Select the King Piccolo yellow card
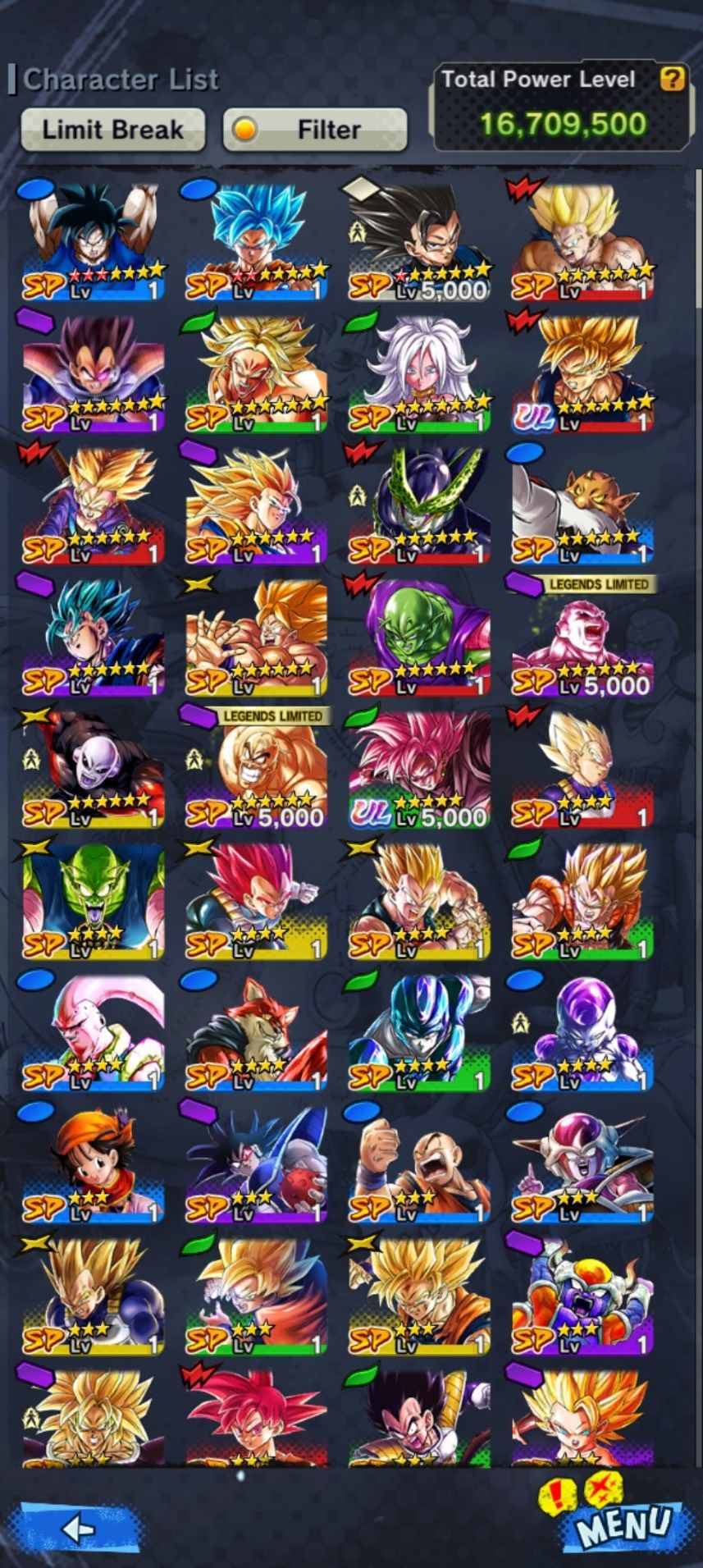 point(93,901)
